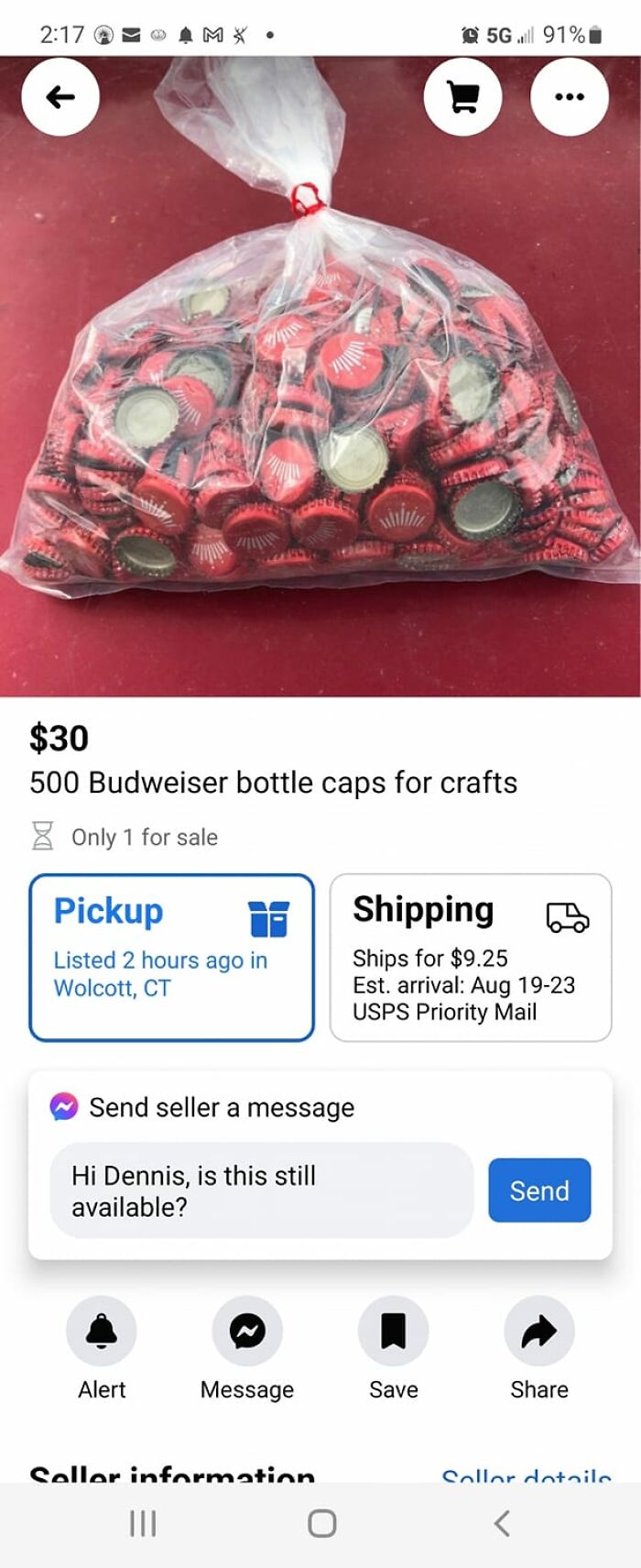Choose the Shipping option
Viewport: 641px width, 1568px height.
point(470,957)
